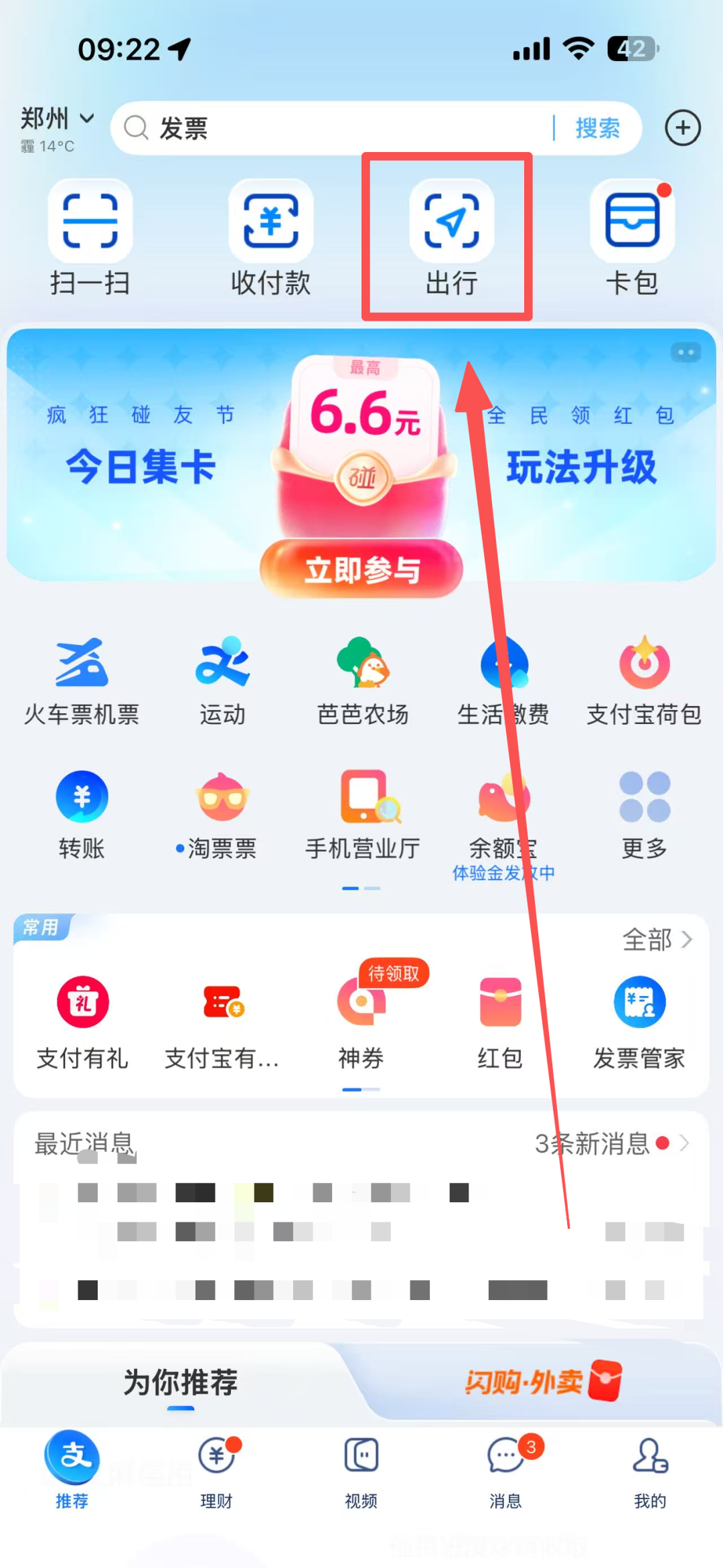The width and height of the screenshot is (723, 1568).
Task: Open 收付款 pay and collect
Action: pyautogui.click(x=270, y=238)
